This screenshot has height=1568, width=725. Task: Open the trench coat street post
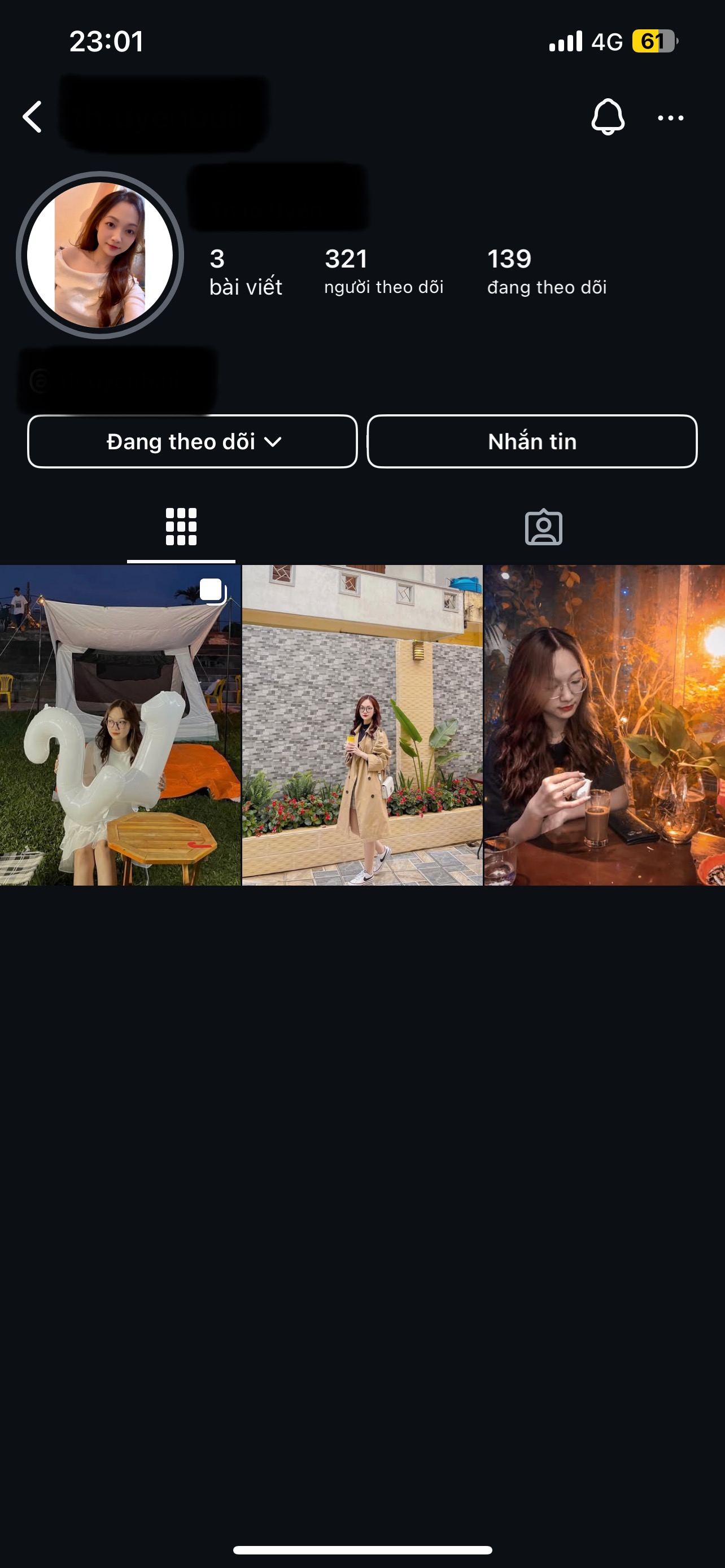point(362,724)
